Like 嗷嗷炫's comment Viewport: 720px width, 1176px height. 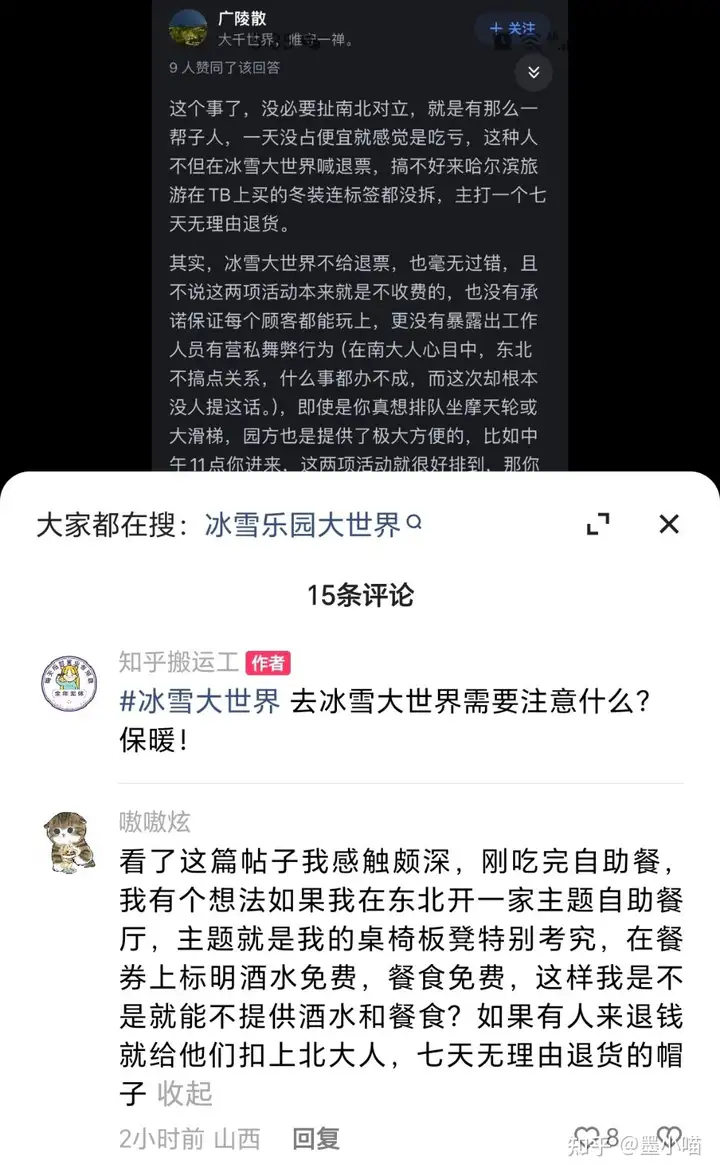587,1139
